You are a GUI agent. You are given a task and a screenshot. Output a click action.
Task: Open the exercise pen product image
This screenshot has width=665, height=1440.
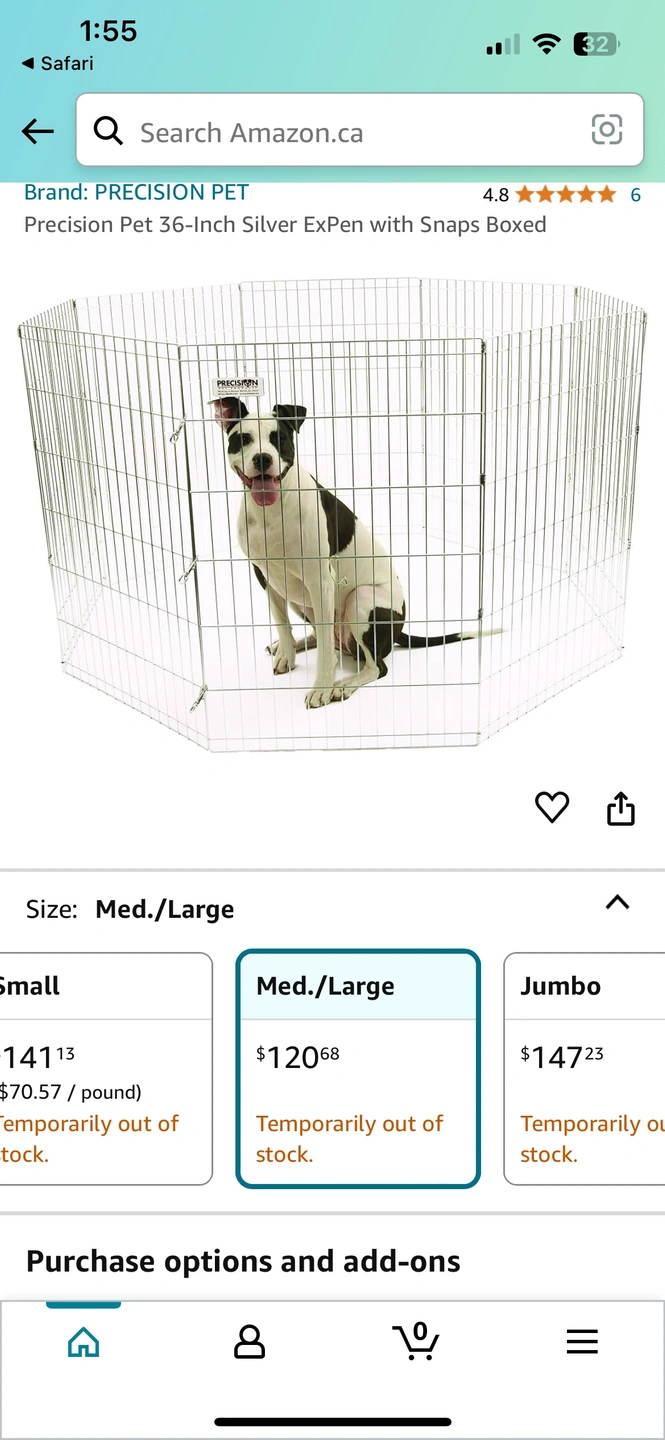(x=332, y=515)
